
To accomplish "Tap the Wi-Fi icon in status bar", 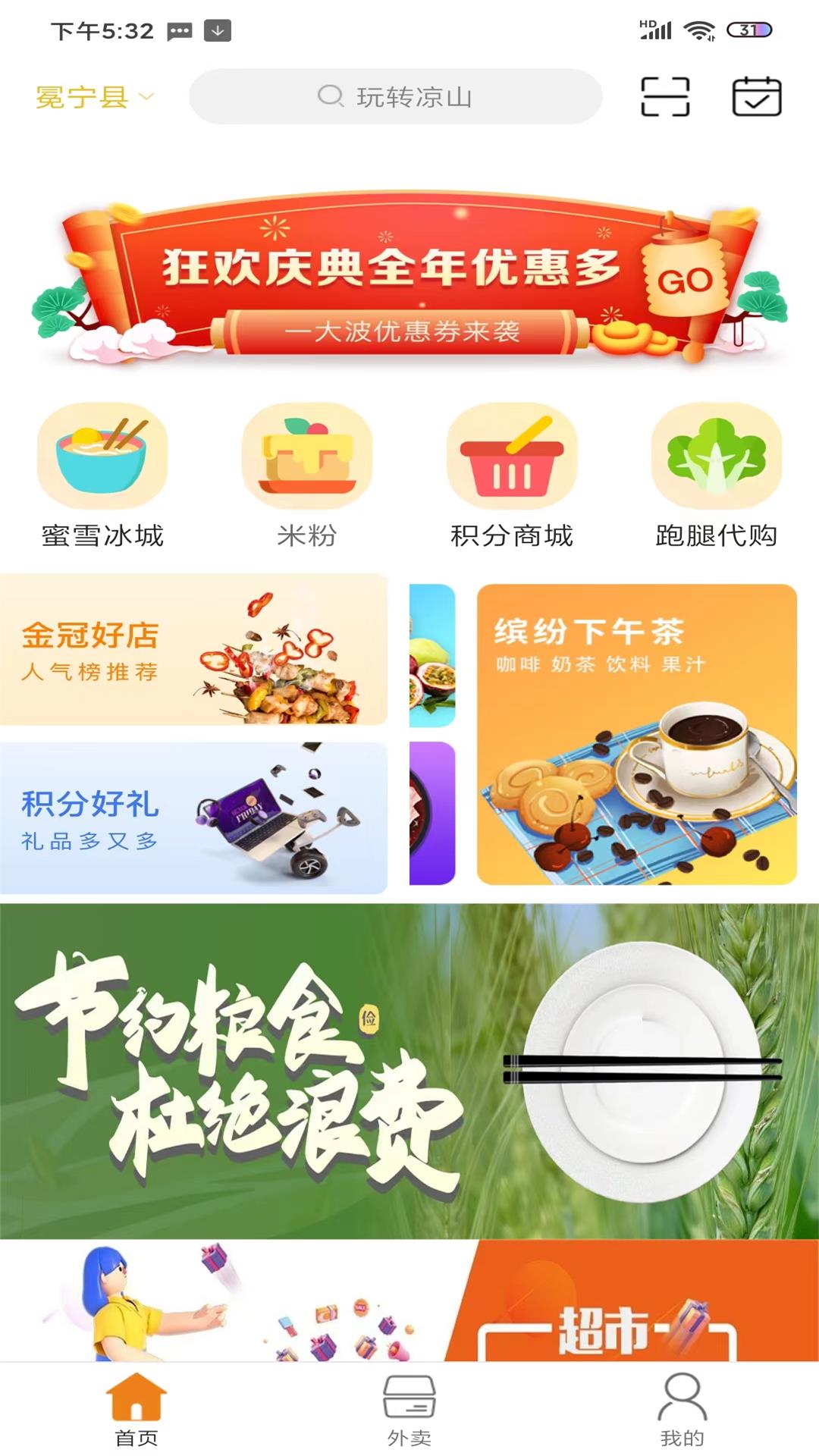I will point(698,30).
